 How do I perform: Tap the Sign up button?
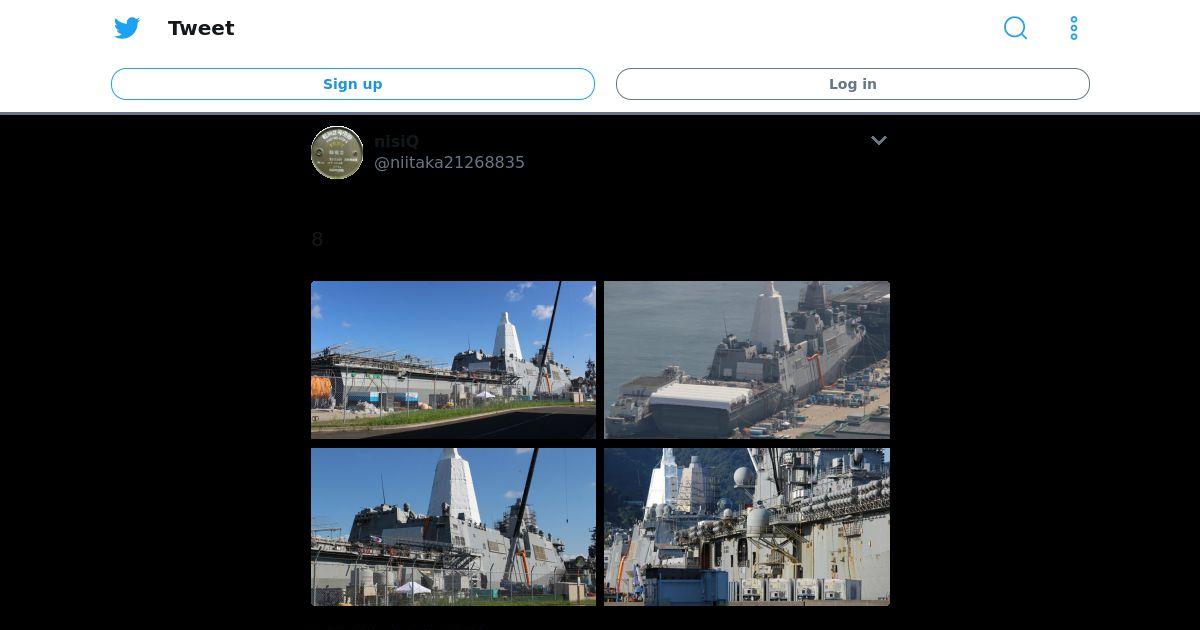tap(352, 84)
